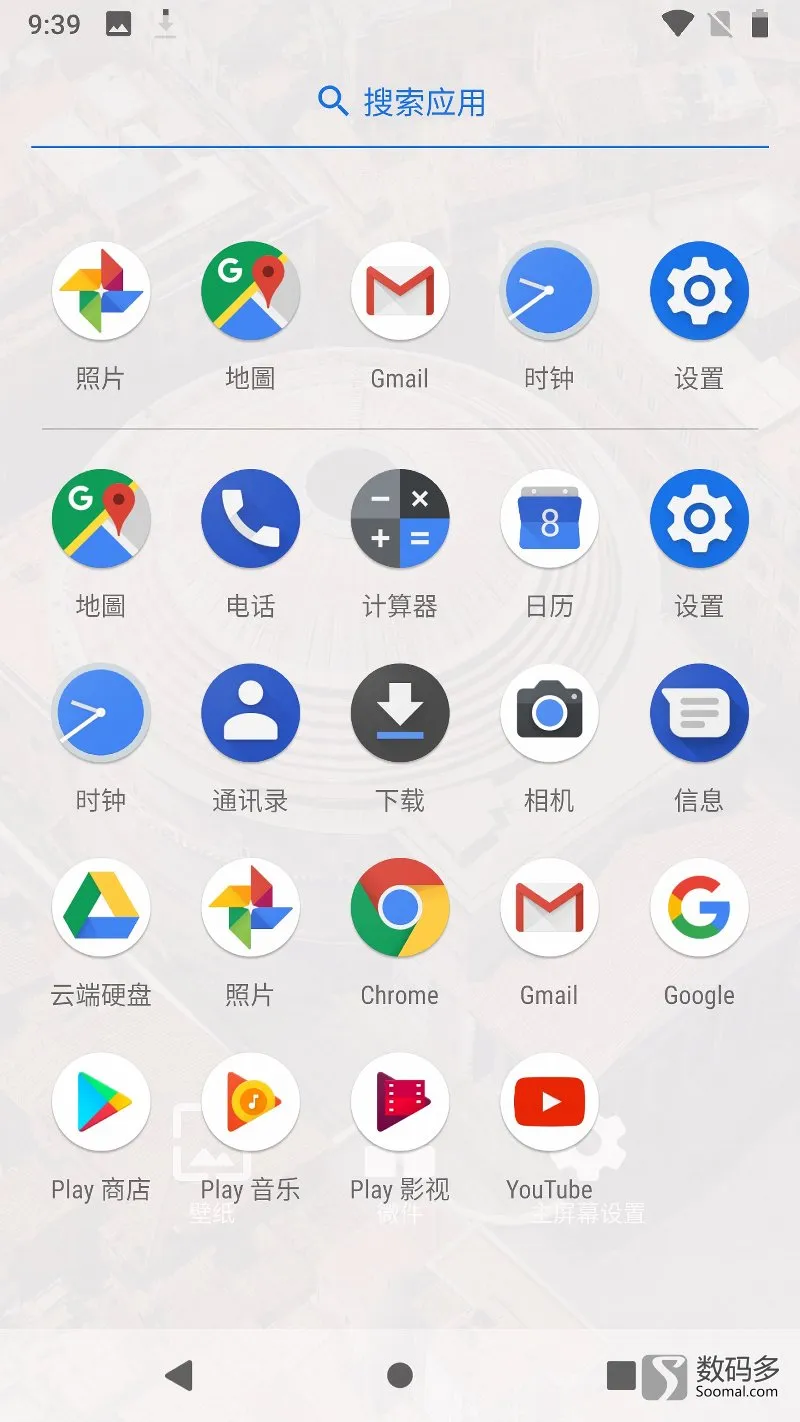
Task: Open Play 商店
Action: coord(101,1102)
